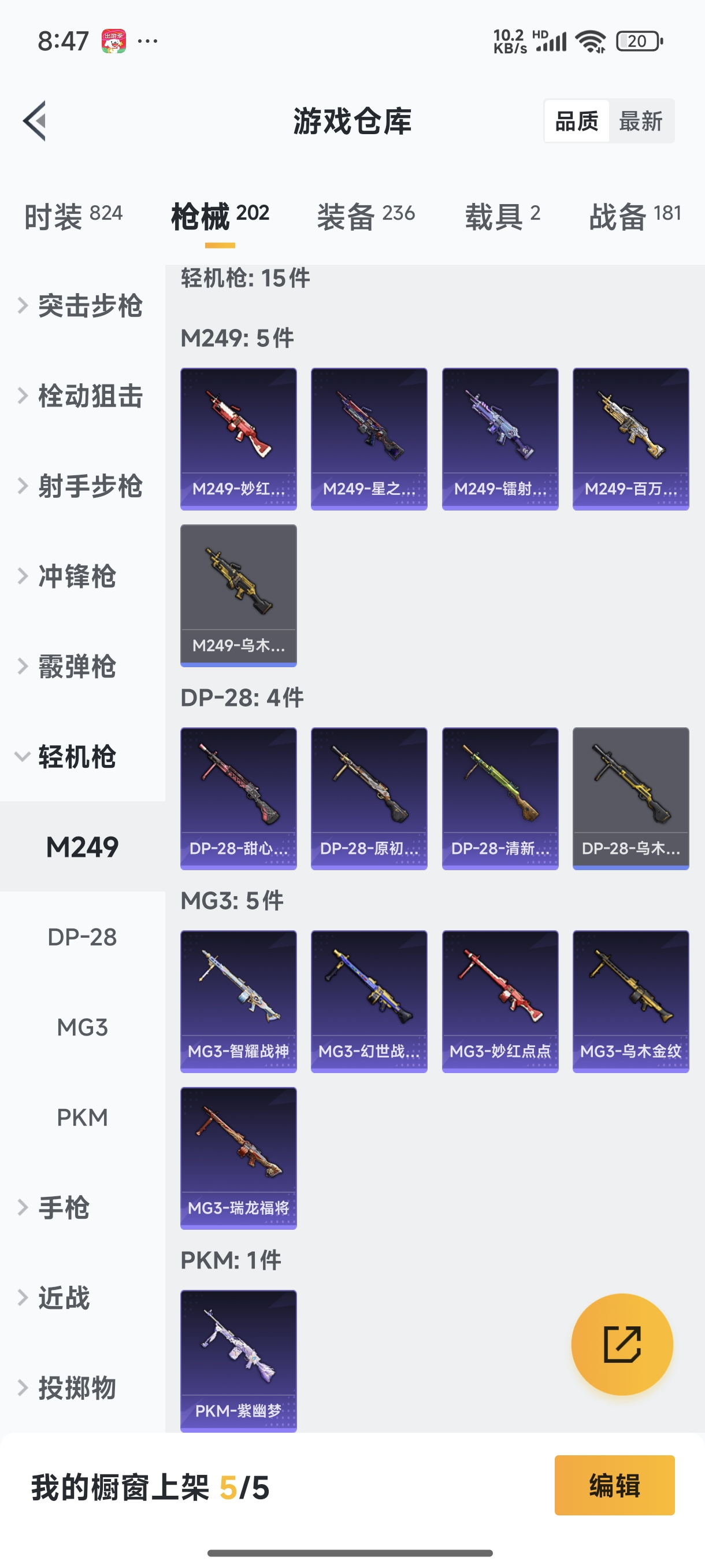The width and height of the screenshot is (705, 1568).
Task: Expand the 突击步枪 category
Action: 82,306
